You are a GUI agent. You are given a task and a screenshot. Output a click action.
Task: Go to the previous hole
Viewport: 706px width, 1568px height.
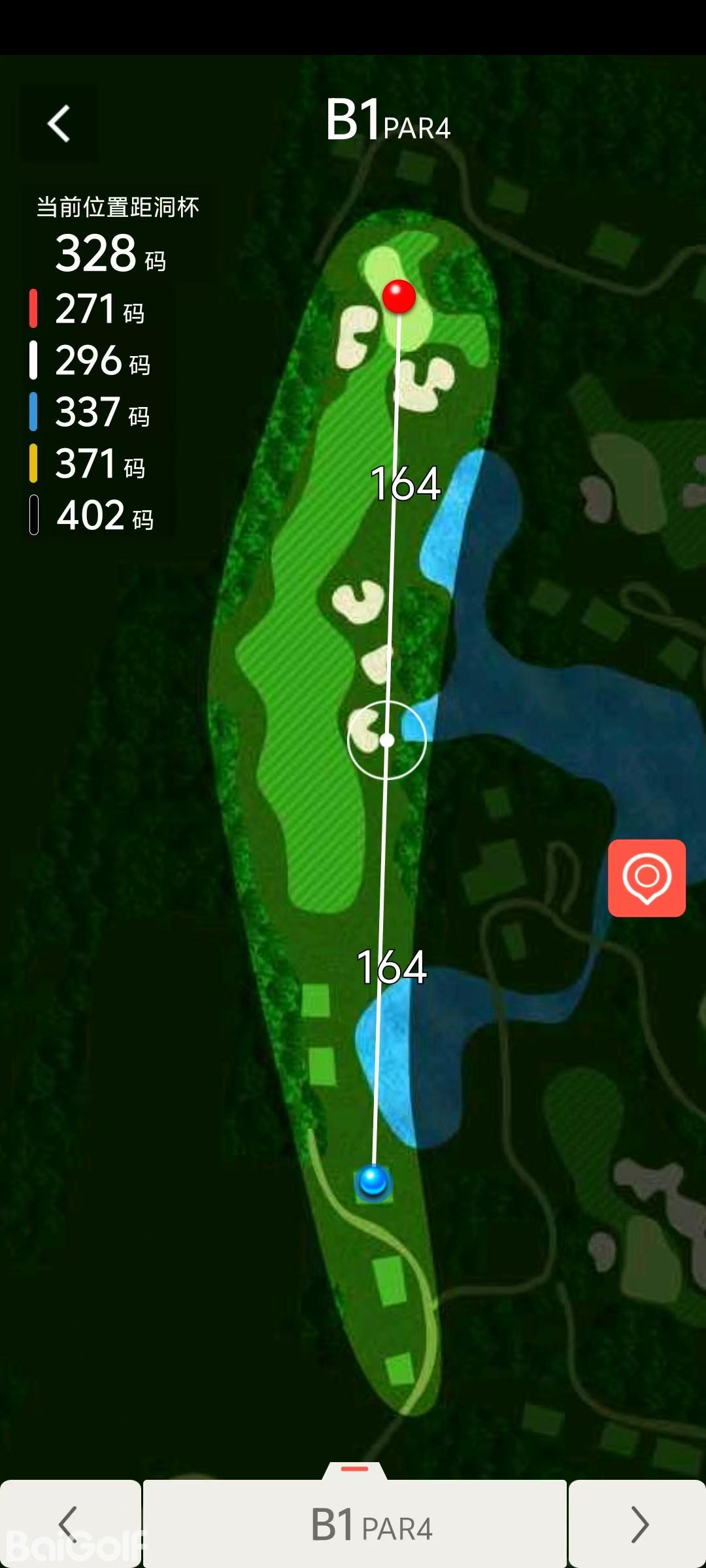tap(69, 1524)
